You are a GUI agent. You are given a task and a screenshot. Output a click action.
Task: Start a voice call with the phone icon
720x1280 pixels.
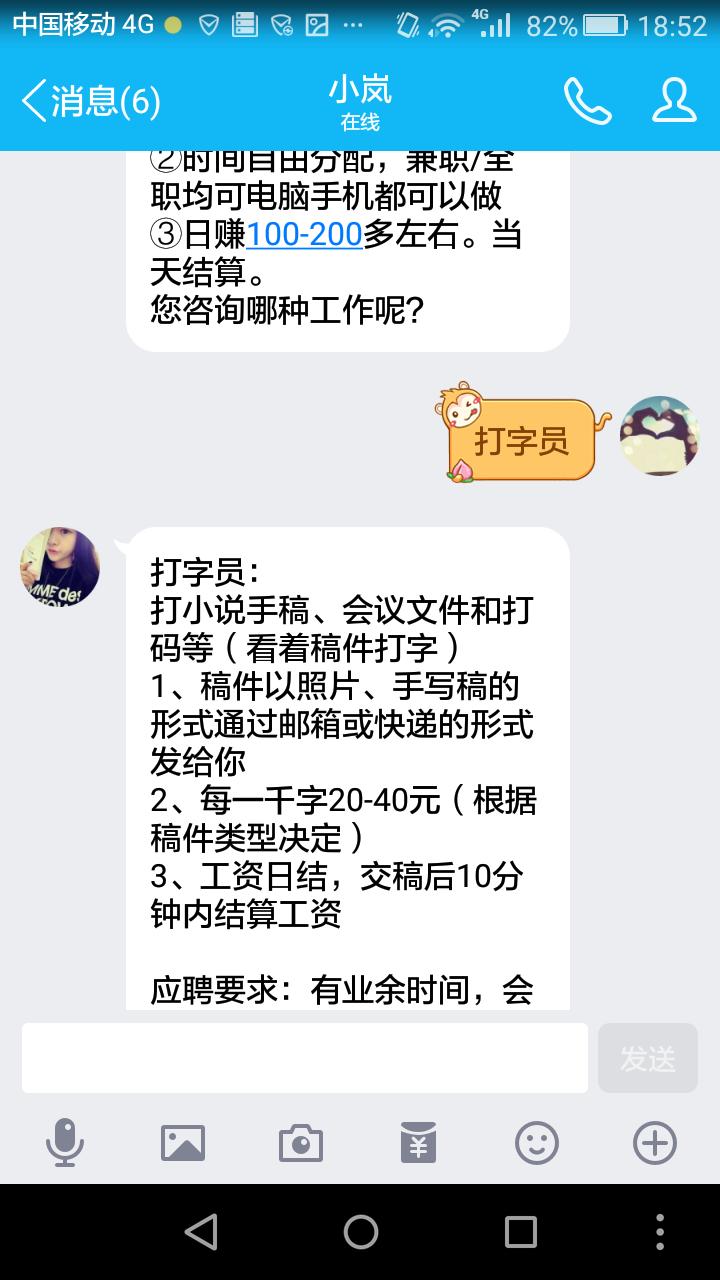pos(588,100)
